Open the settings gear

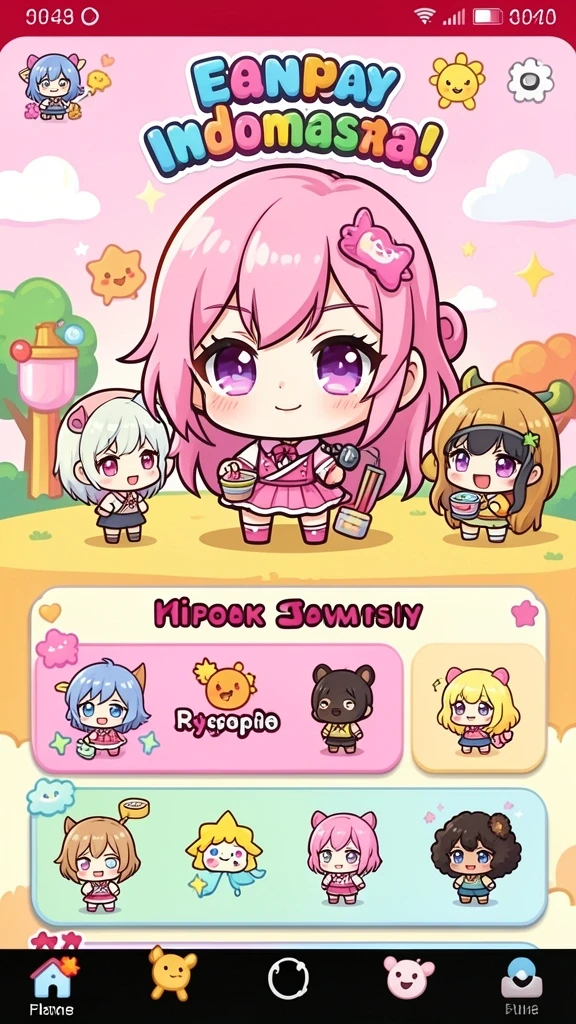[530, 80]
